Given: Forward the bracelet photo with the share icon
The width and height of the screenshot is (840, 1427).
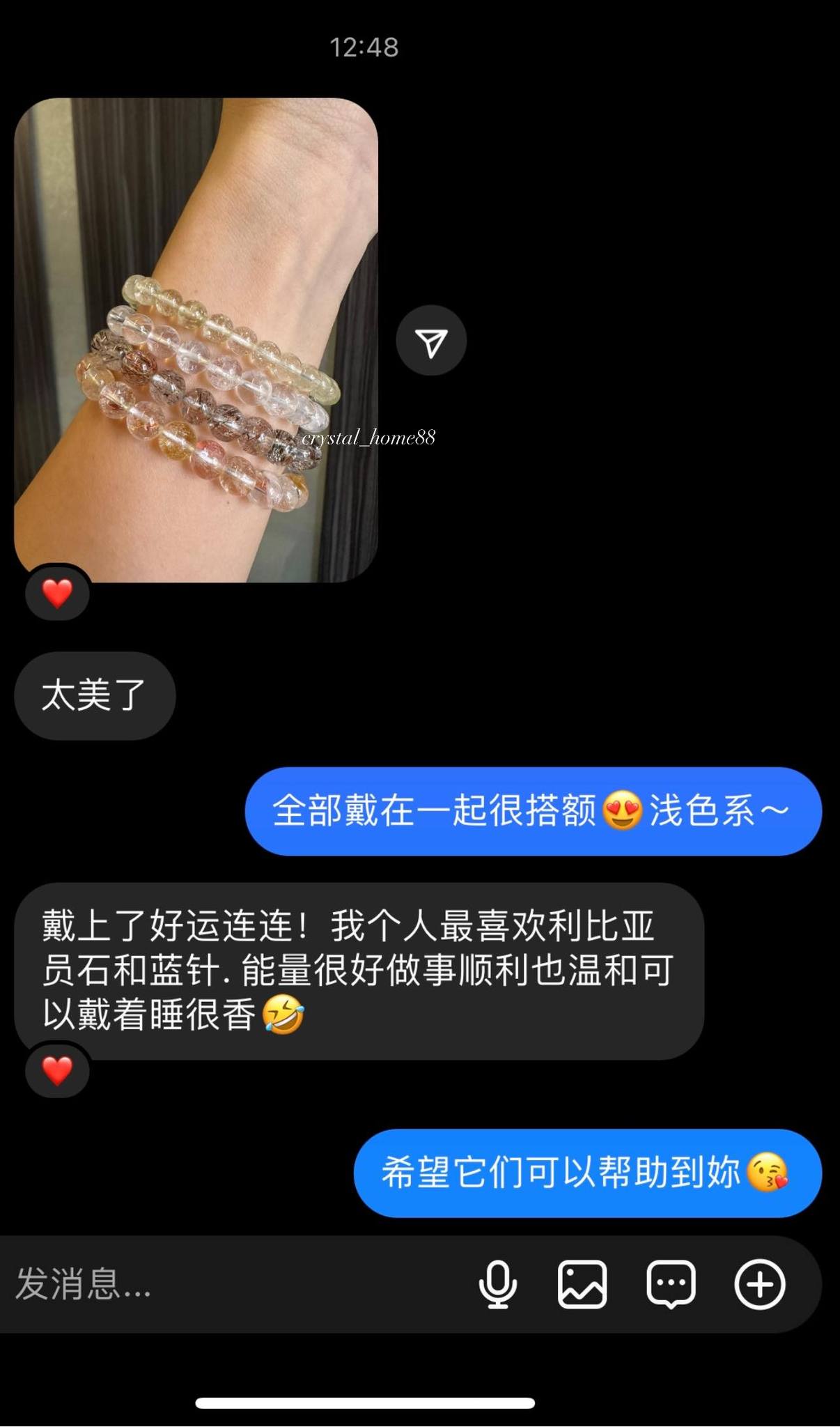Looking at the screenshot, I should pos(431,341).
